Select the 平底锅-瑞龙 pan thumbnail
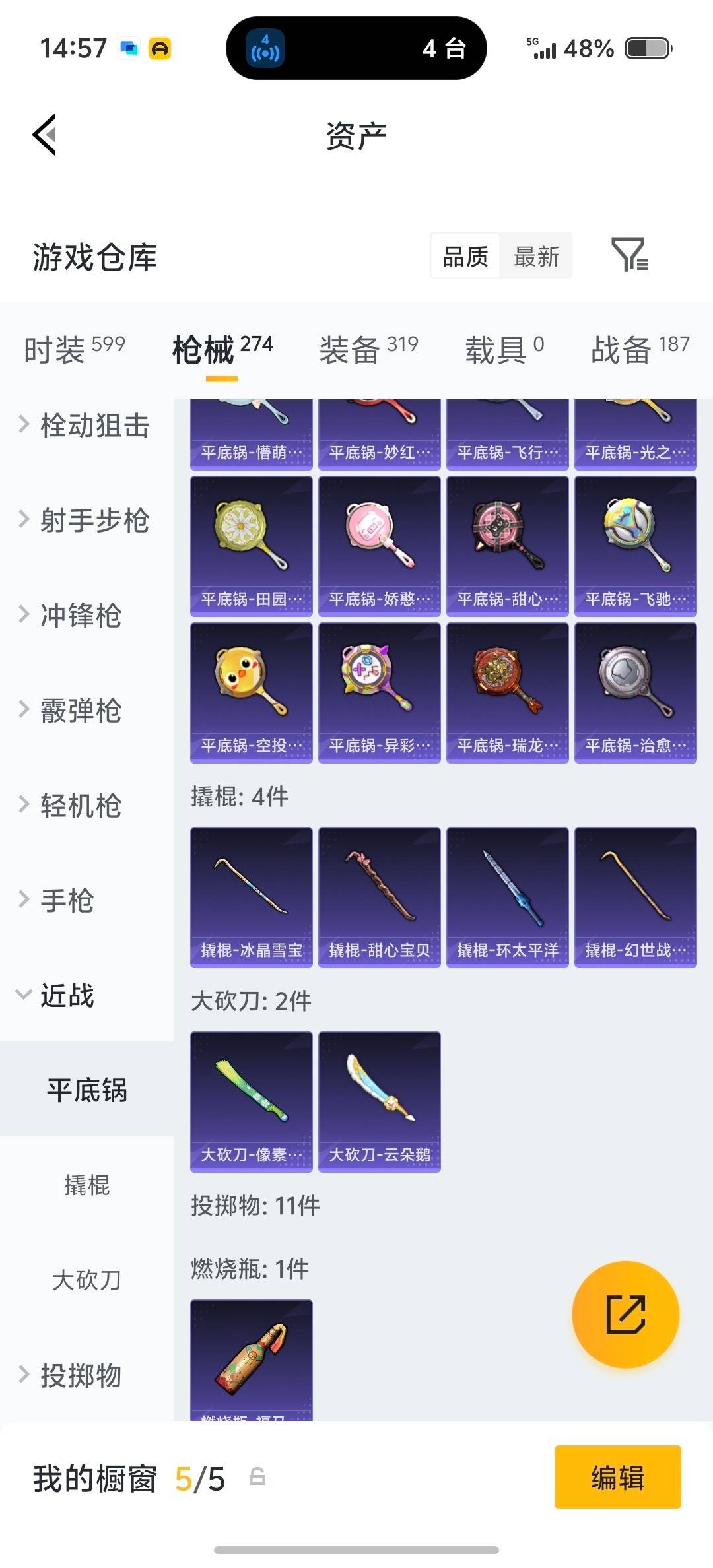The width and height of the screenshot is (713, 1568). (507, 692)
